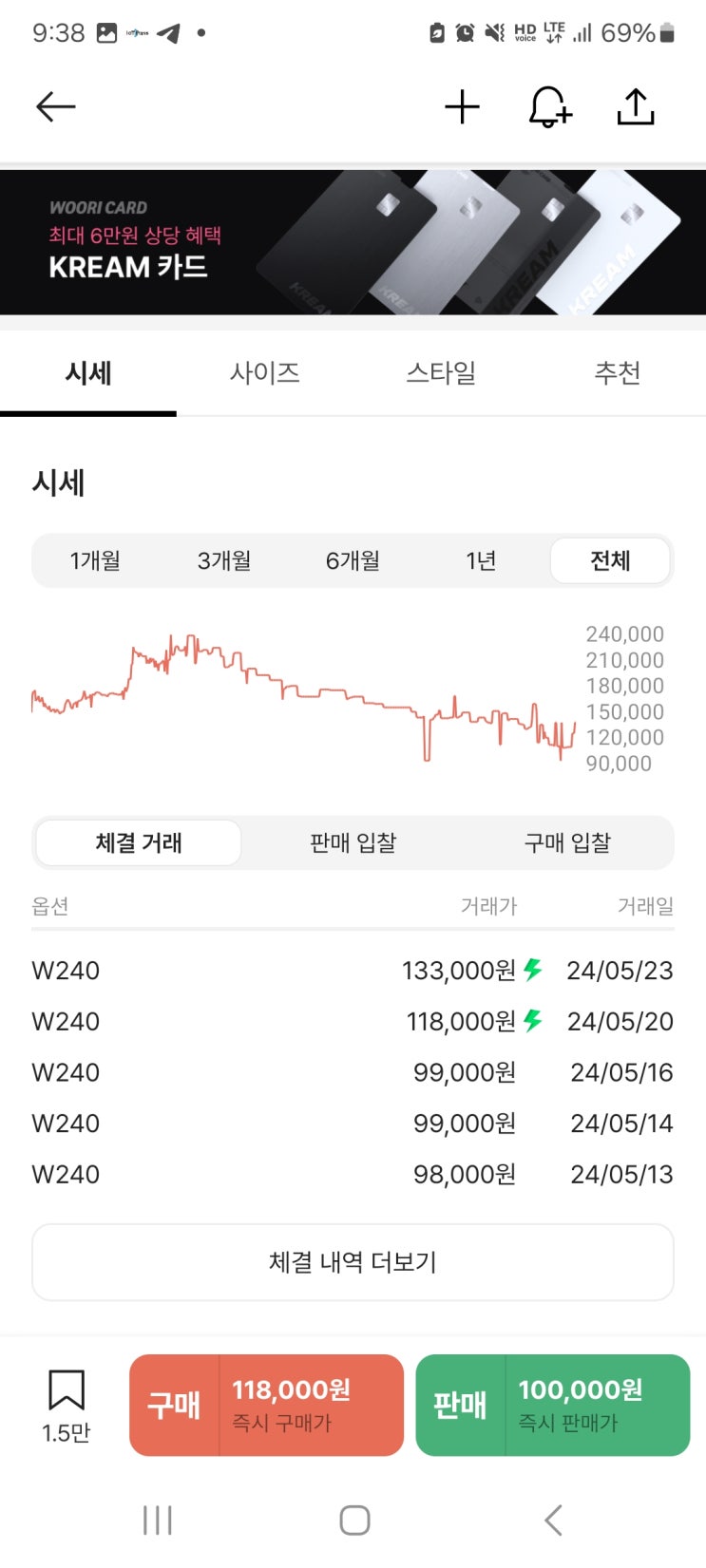Go to the 추천 tab
This screenshot has width=706, height=1568.
[618, 373]
